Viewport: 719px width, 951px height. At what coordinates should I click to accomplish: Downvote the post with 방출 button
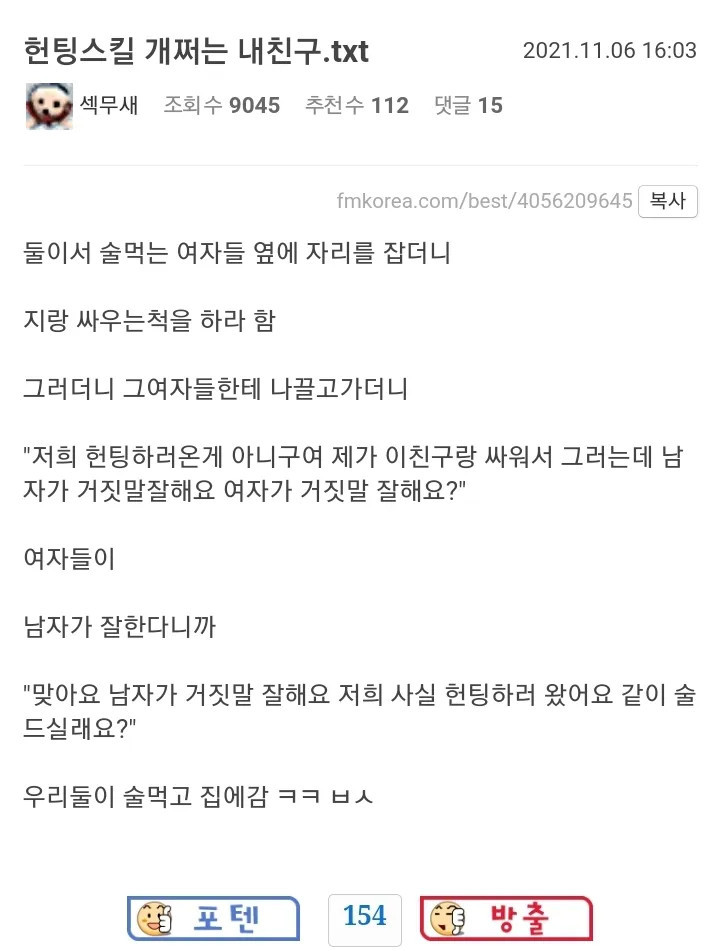[506, 918]
